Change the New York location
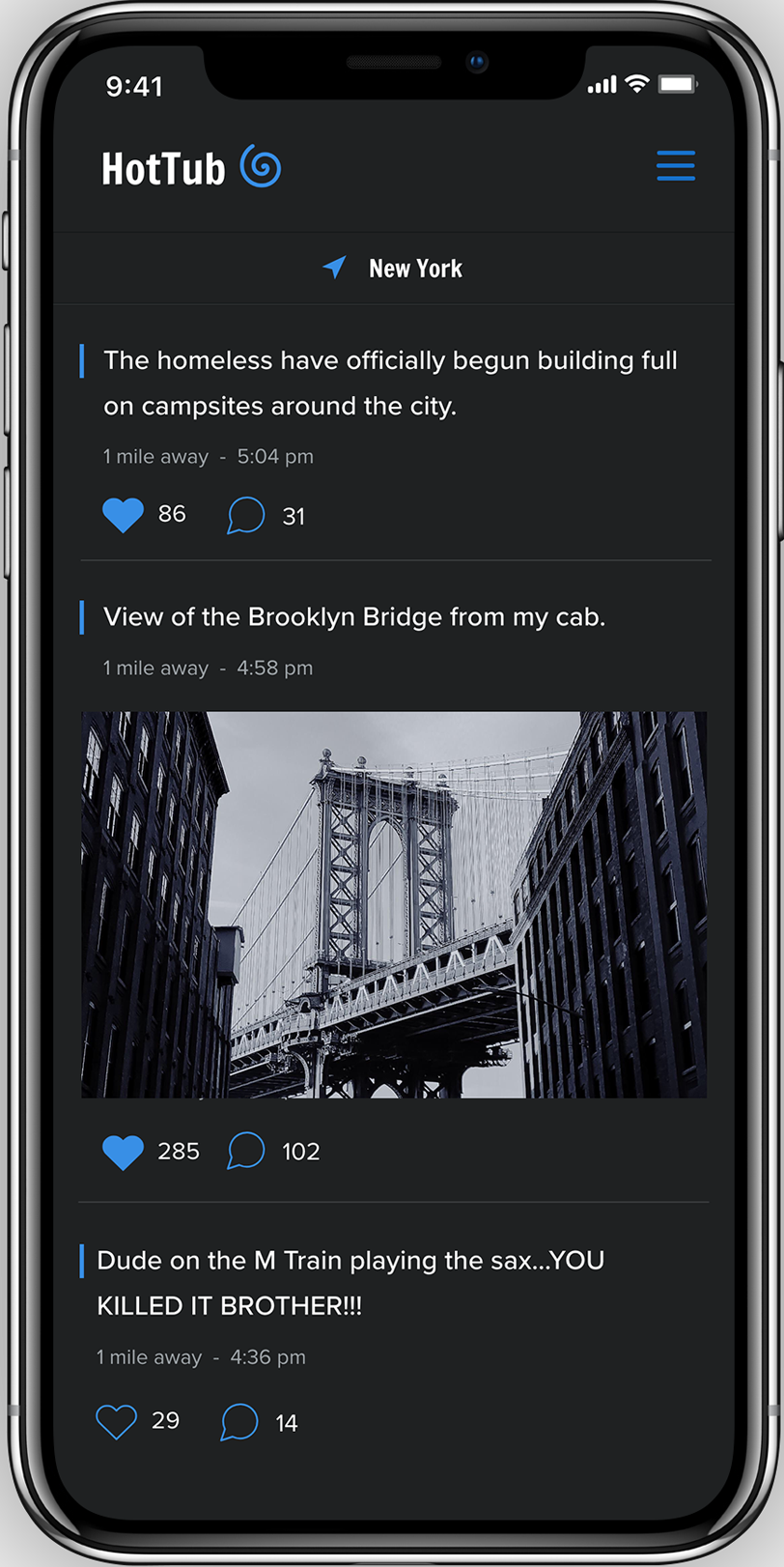The width and height of the screenshot is (784, 1567). [x=394, y=268]
